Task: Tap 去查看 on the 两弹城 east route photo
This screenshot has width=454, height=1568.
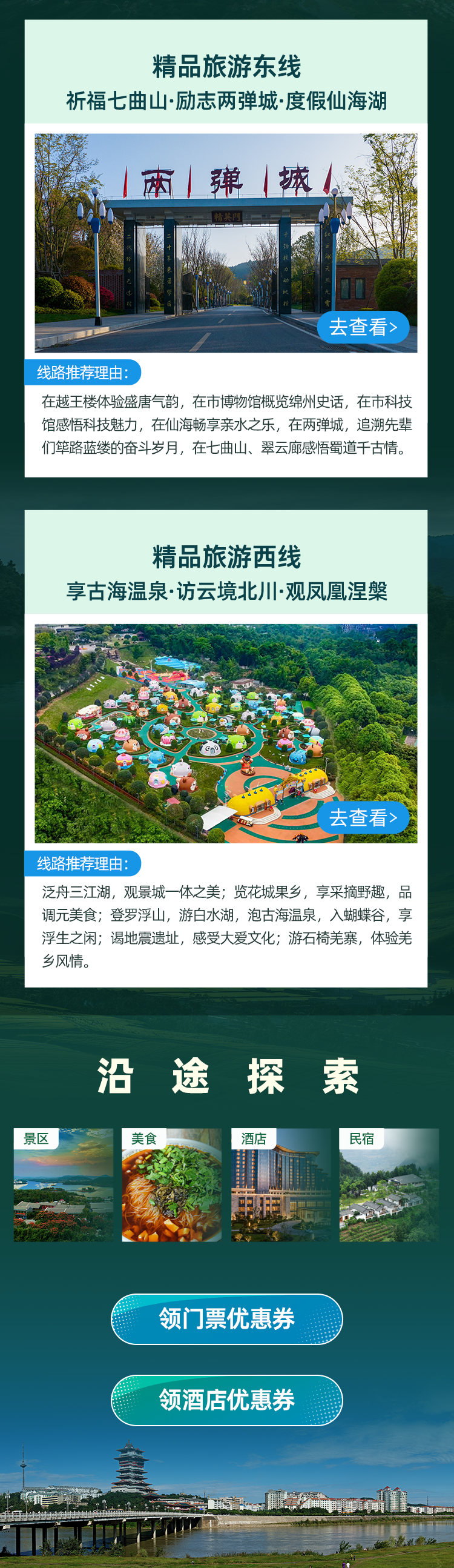Action: 363,327
